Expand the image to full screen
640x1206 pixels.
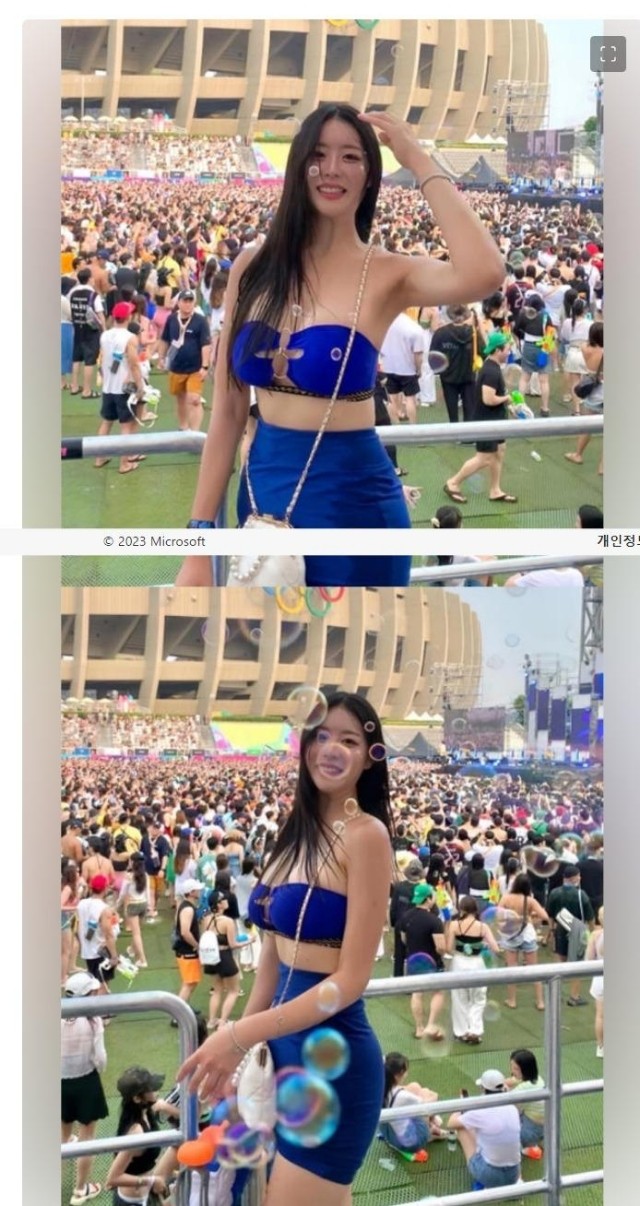click(x=608, y=54)
